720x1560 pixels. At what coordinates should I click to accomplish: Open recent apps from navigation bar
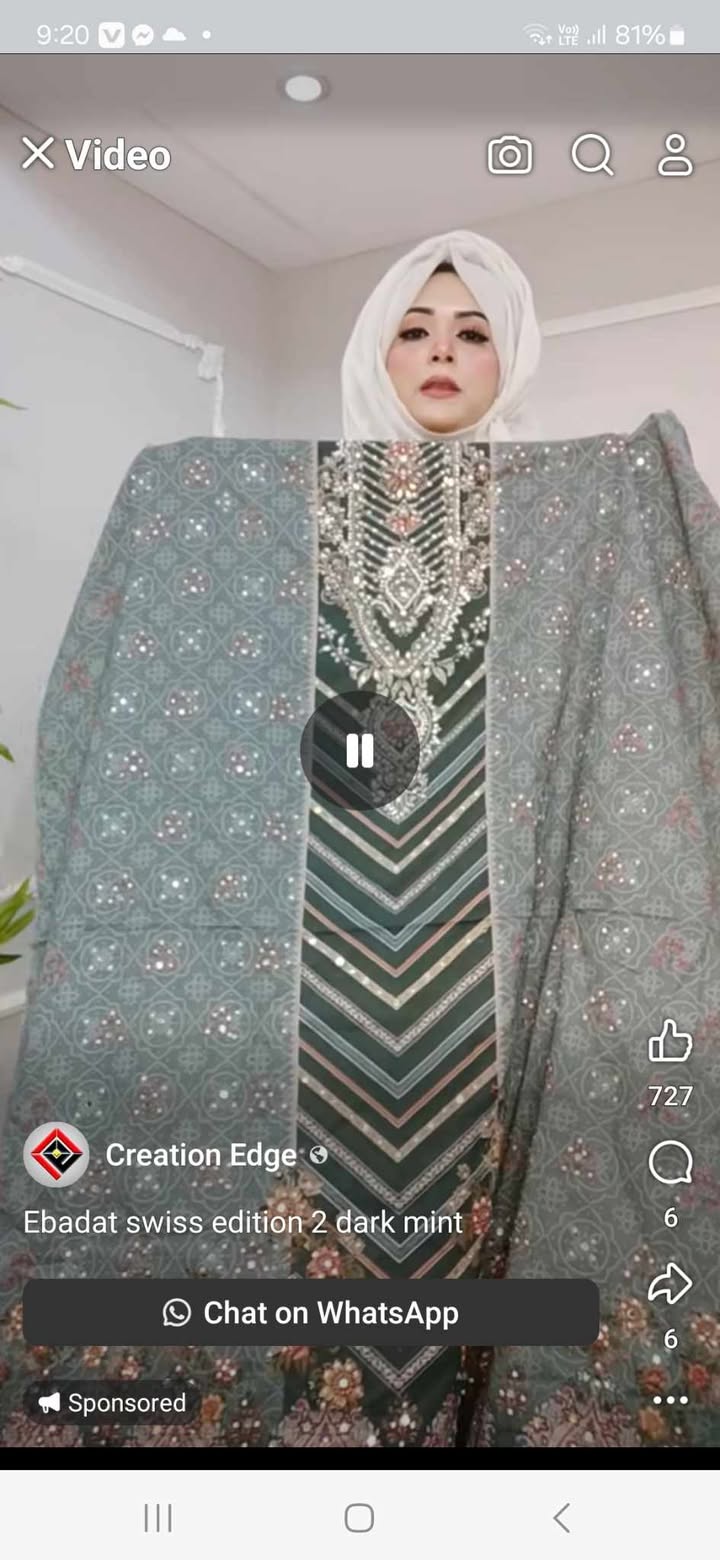(158, 1517)
